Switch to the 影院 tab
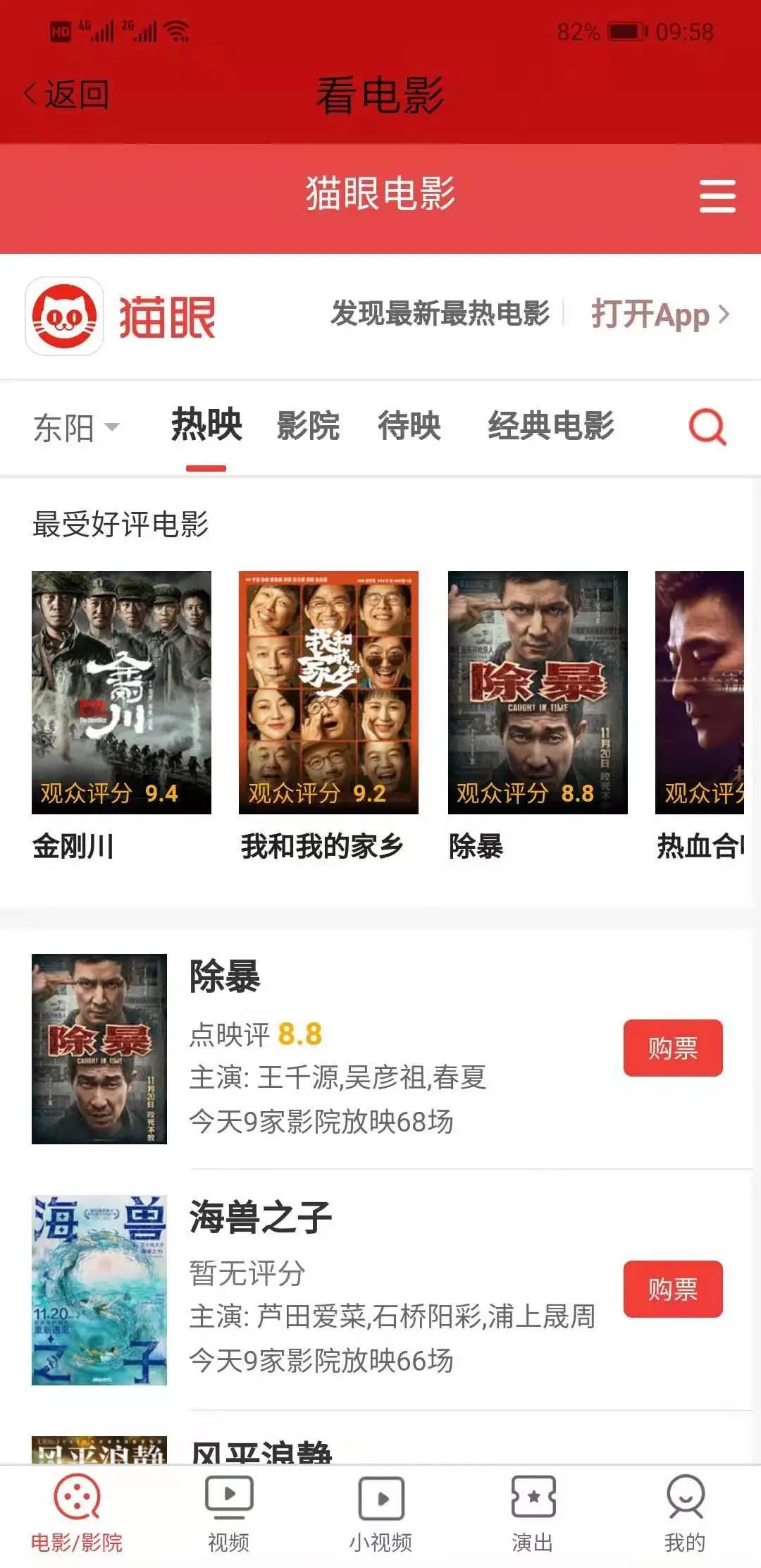Viewport: 761px width, 1568px height. point(308,426)
